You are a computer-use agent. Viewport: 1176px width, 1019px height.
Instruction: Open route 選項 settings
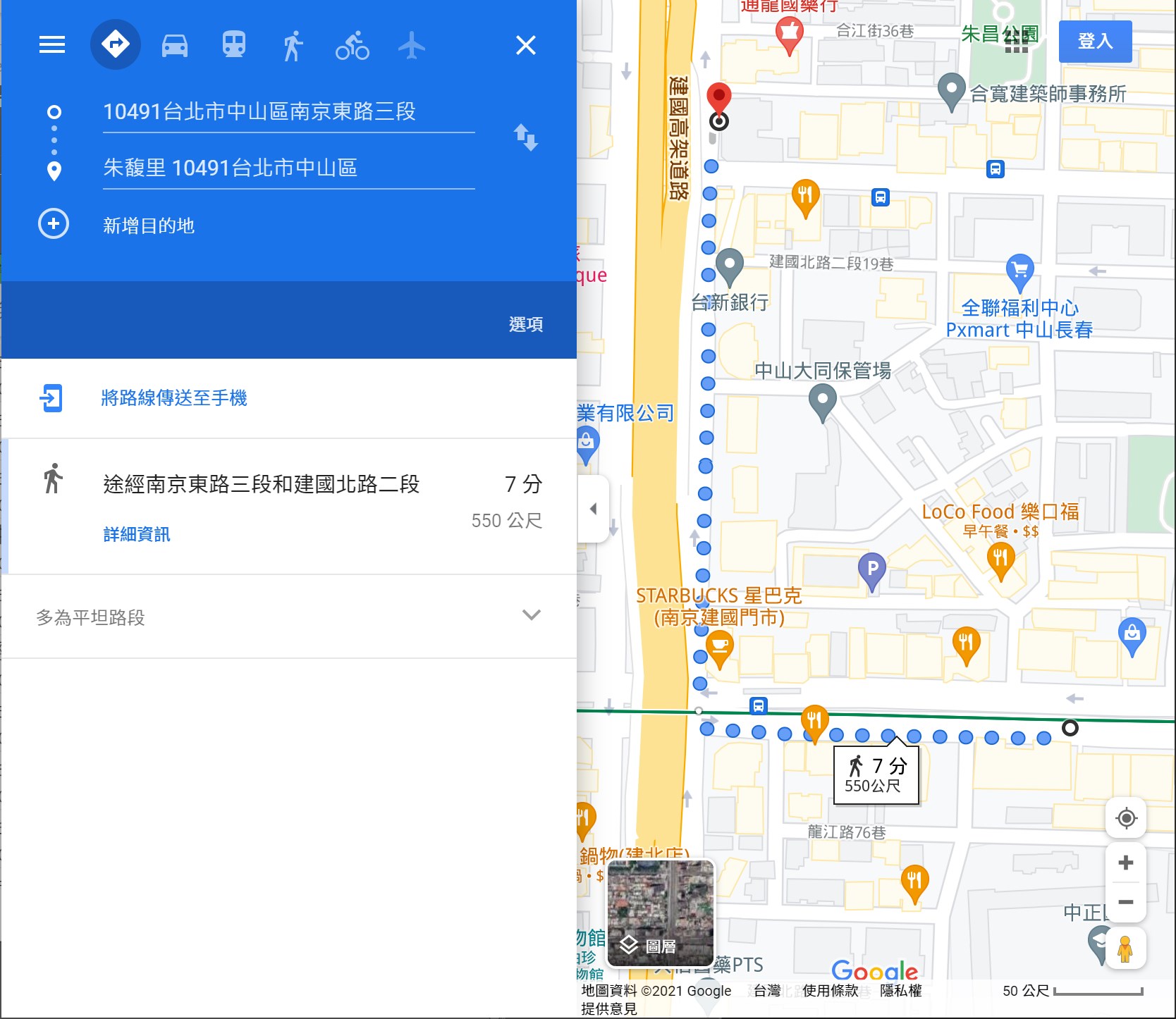526,324
